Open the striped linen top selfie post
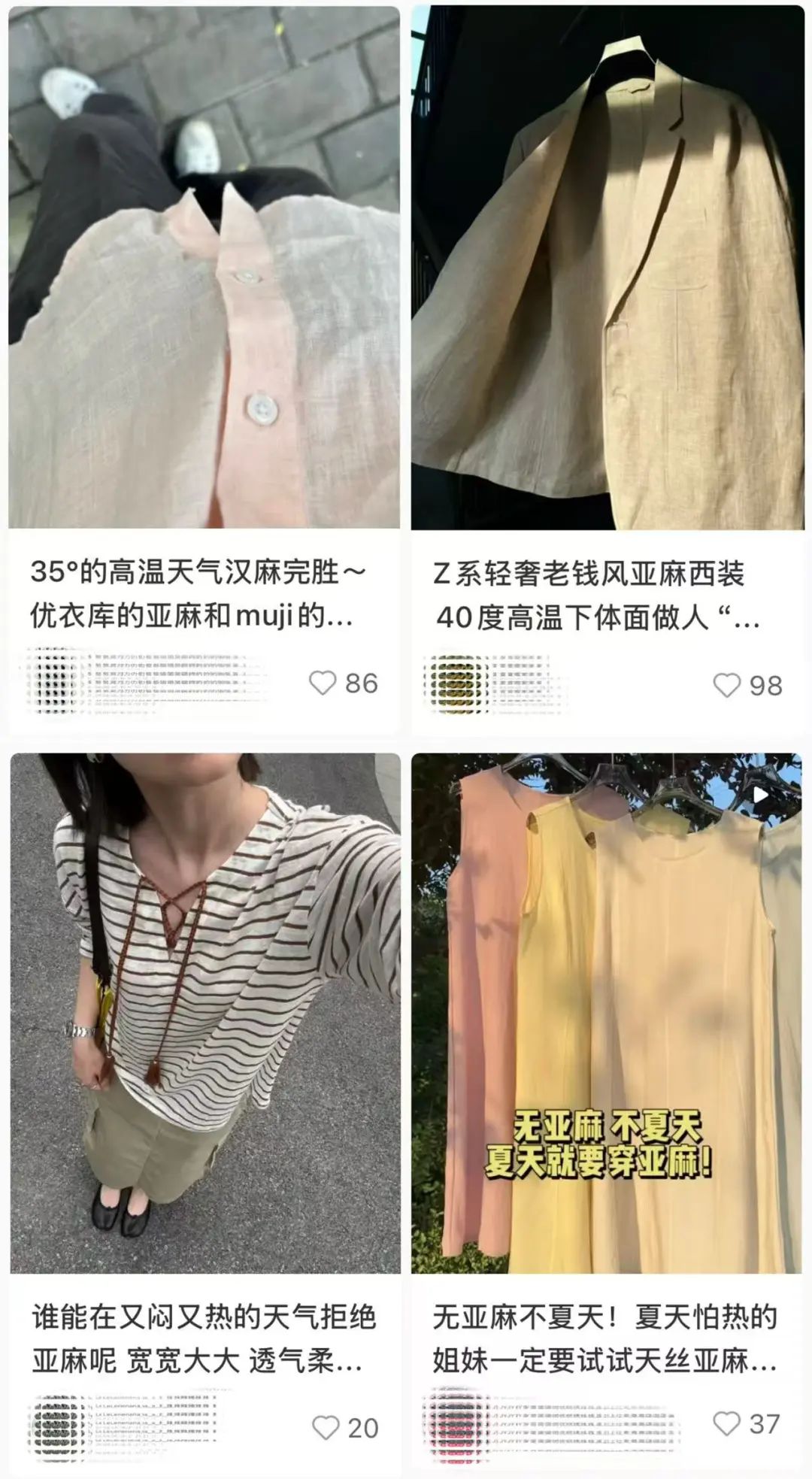Viewport: 812px width, 1479px height. click(204, 1015)
